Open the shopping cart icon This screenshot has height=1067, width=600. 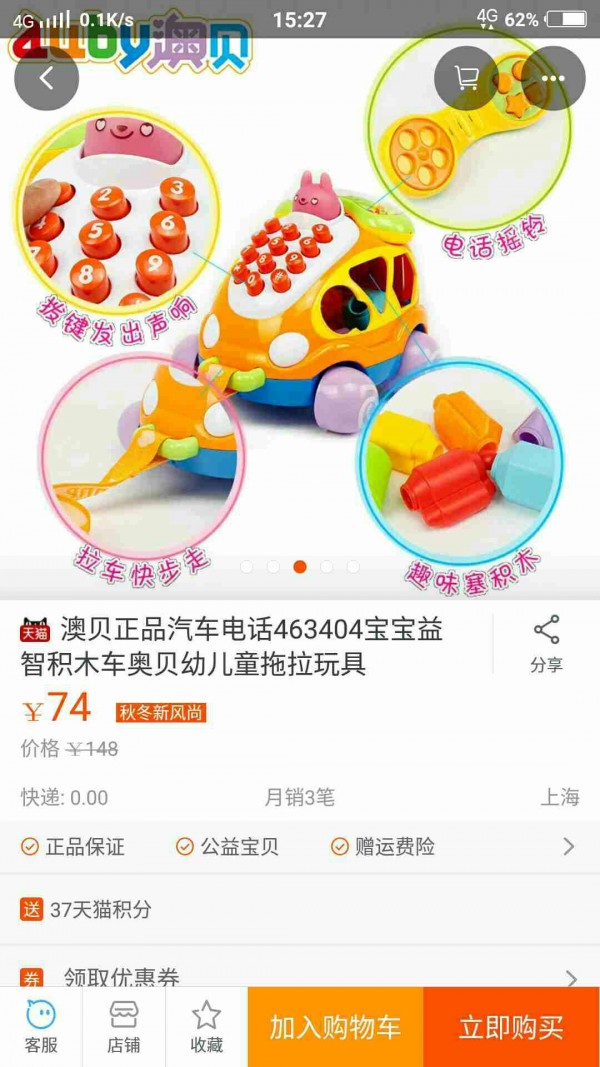466,77
